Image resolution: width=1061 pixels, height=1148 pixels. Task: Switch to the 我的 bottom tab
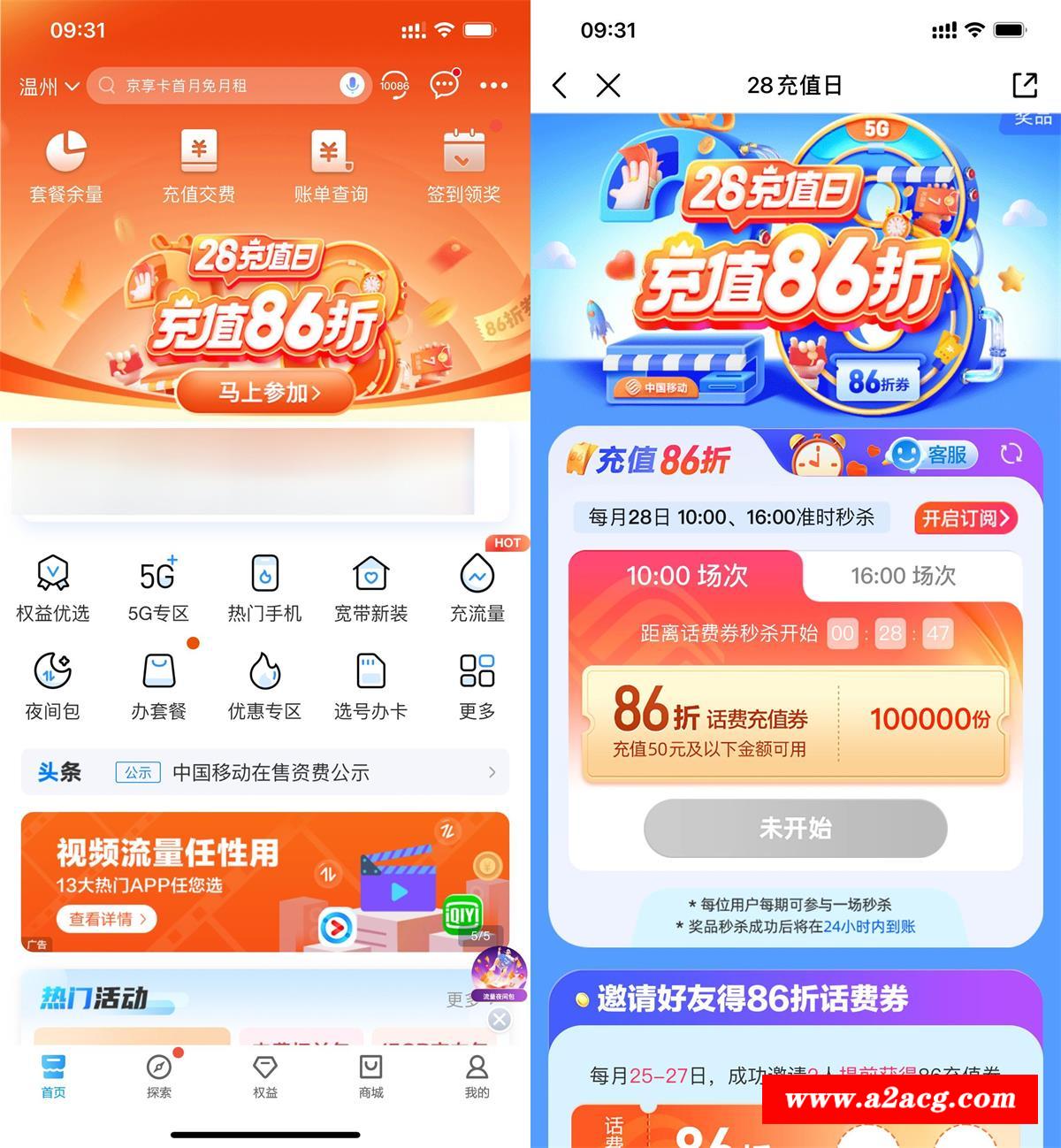point(477,1075)
